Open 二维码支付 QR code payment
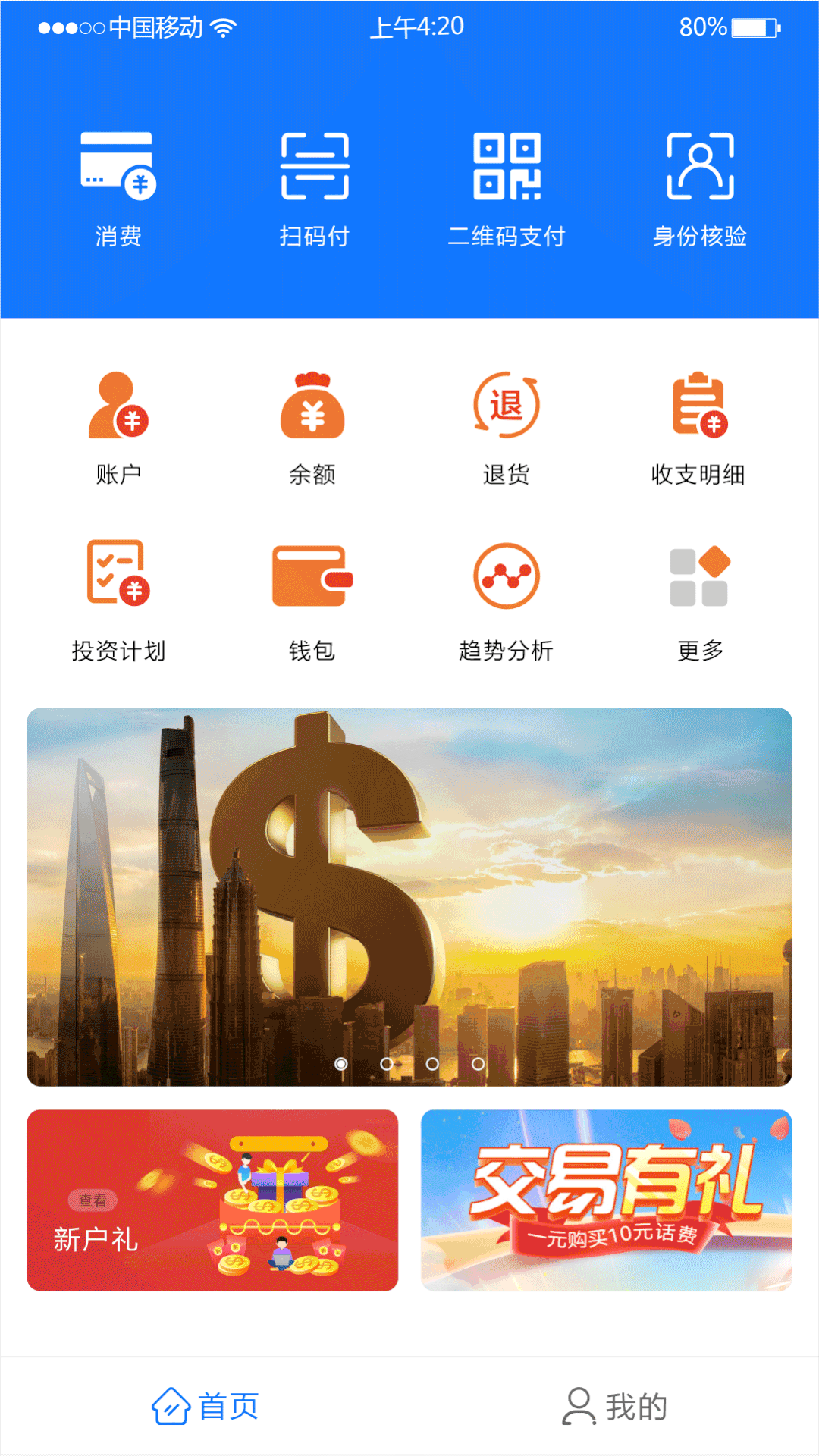The image size is (819, 1456). click(x=507, y=187)
